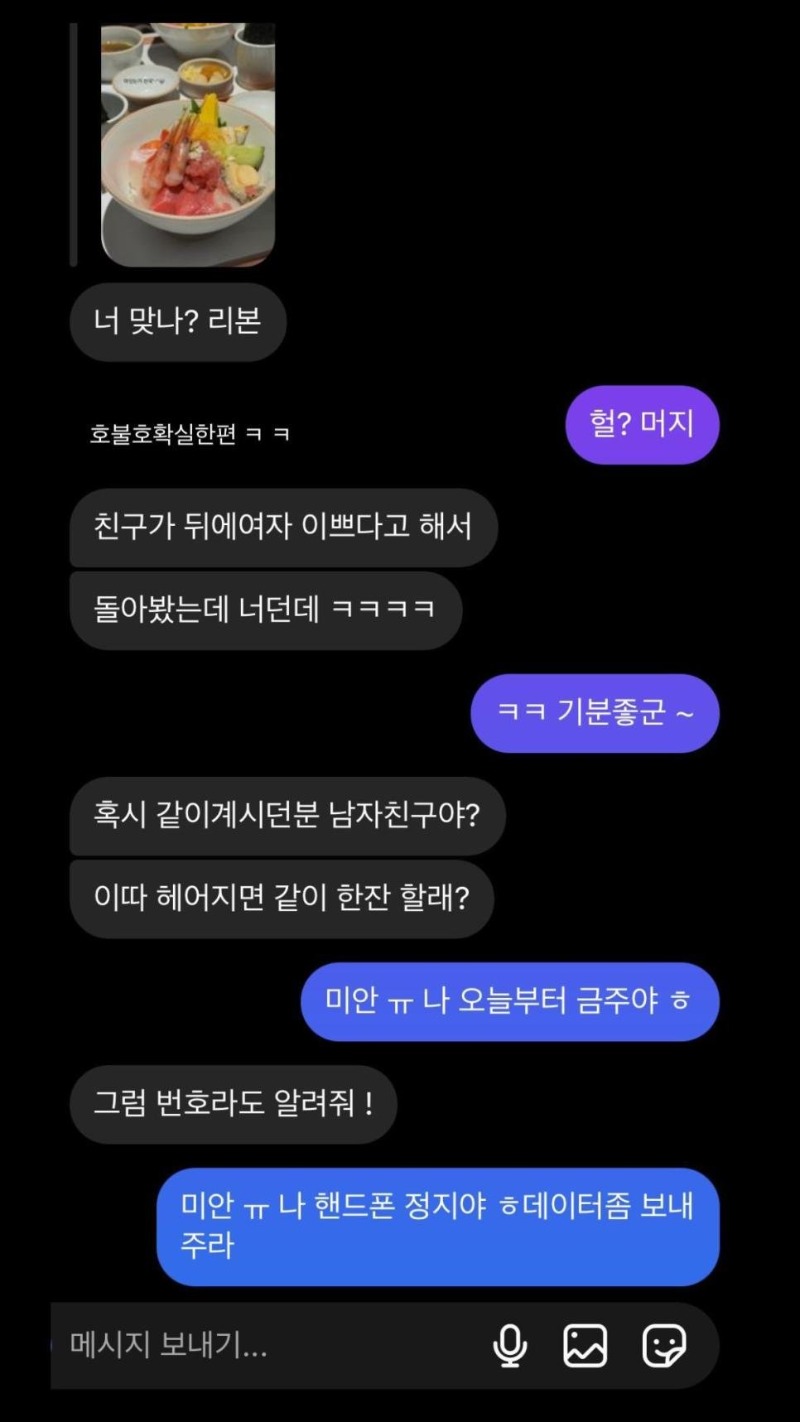The height and width of the screenshot is (1422, 800).
Task: Tap the message input field
Action: (x=260, y=1345)
